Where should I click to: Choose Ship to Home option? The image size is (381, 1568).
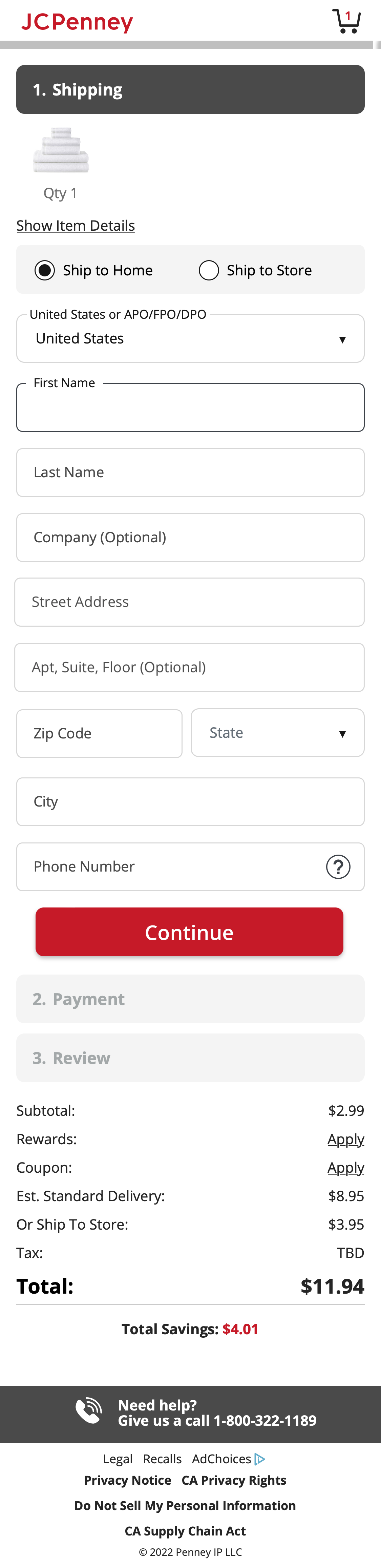[44, 270]
